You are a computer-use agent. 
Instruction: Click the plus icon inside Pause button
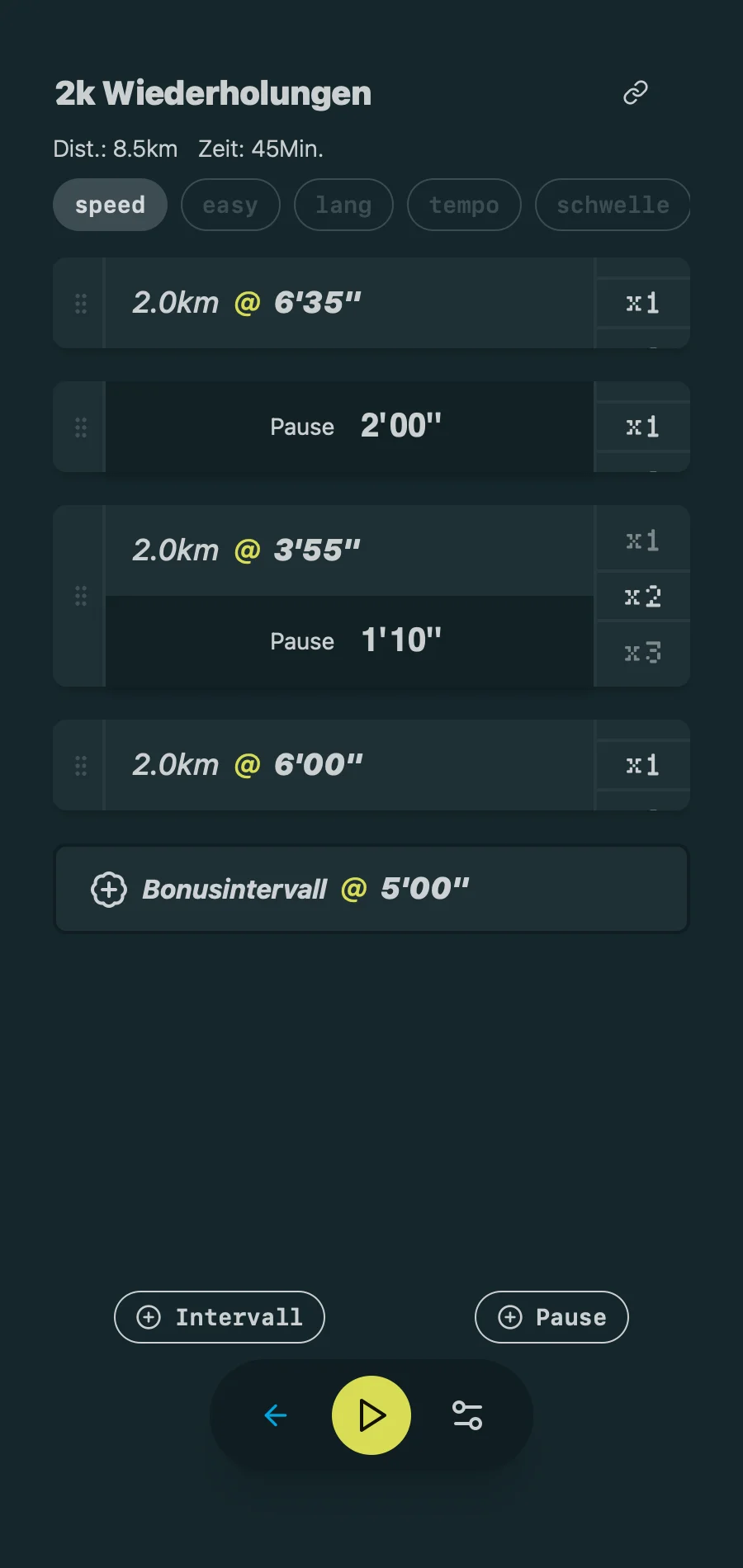pos(510,1317)
